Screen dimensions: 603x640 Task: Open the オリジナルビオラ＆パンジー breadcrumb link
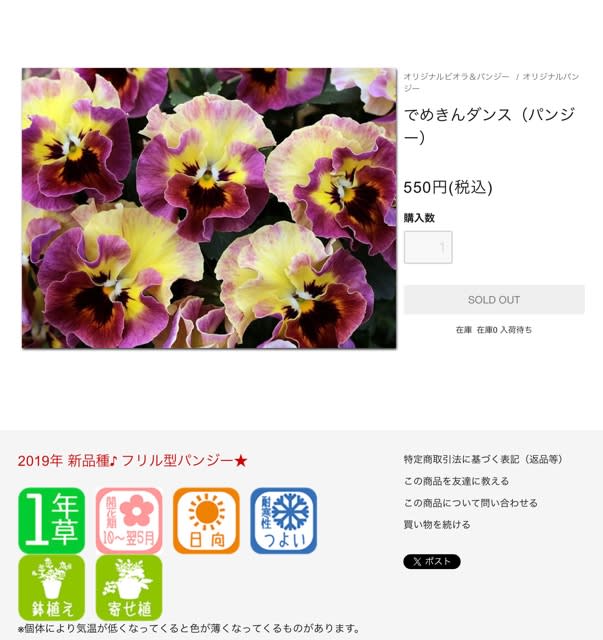[x=456, y=76]
